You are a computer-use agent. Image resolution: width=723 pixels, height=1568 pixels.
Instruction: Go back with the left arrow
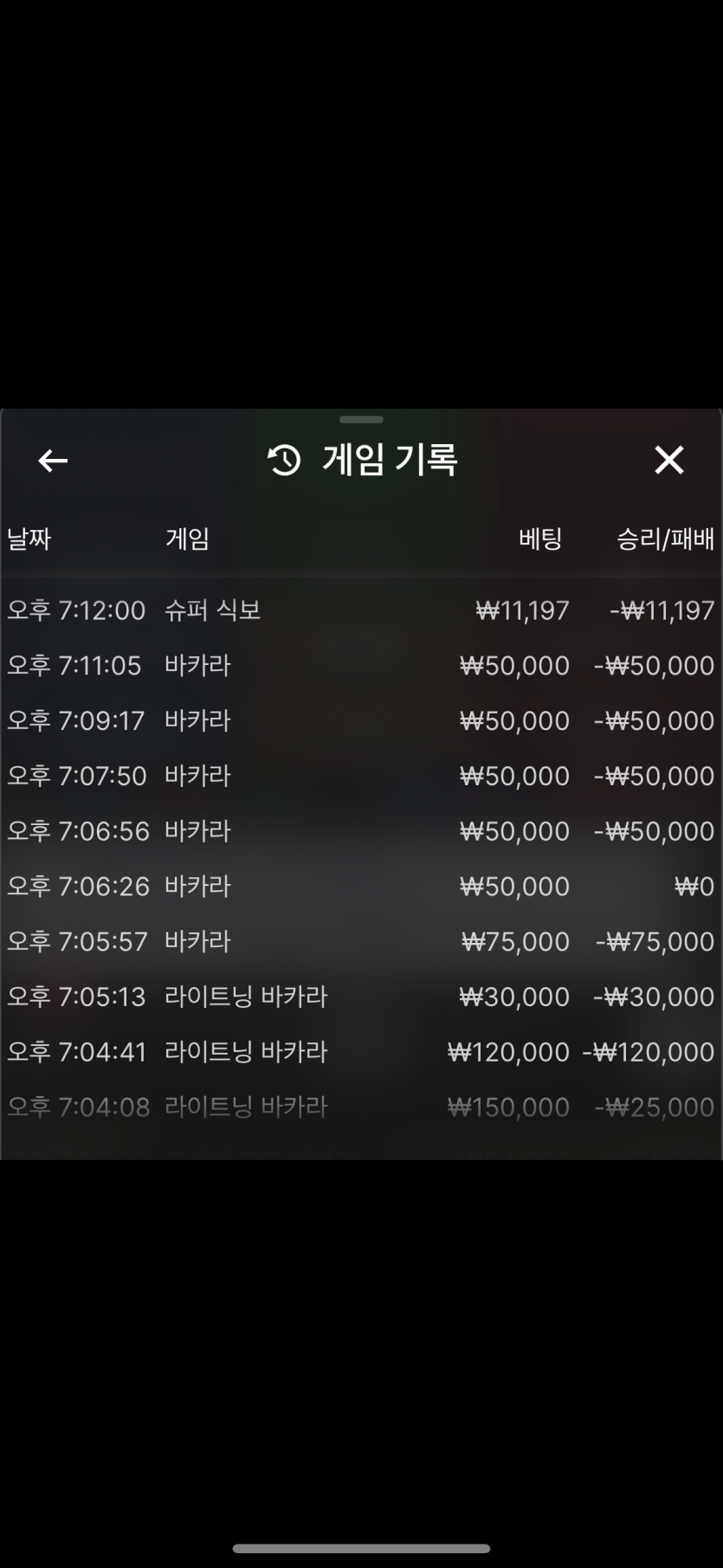pyautogui.click(x=53, y=461)
